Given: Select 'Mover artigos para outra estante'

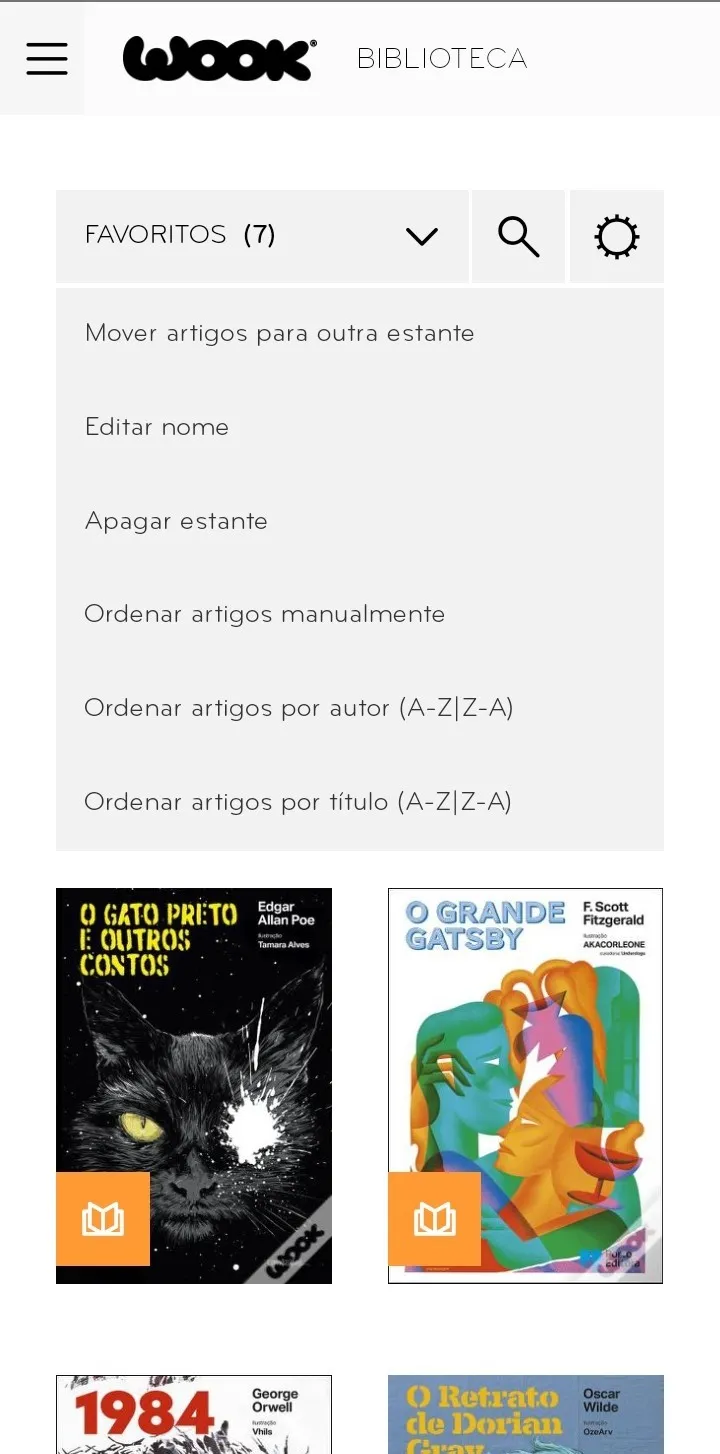Looking at the screenshot, I should 279,332.
